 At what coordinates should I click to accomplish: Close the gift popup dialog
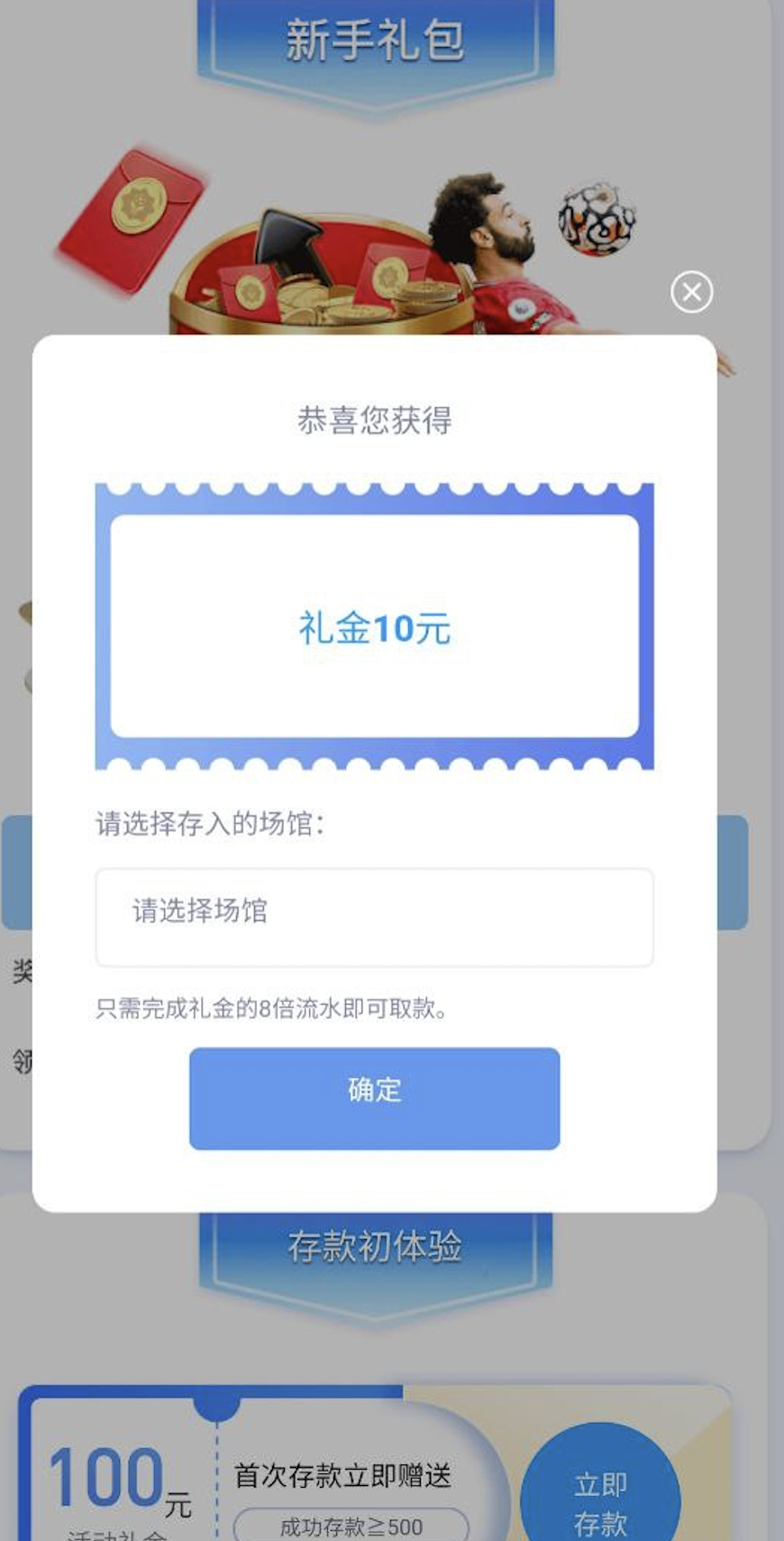point(691,292)
